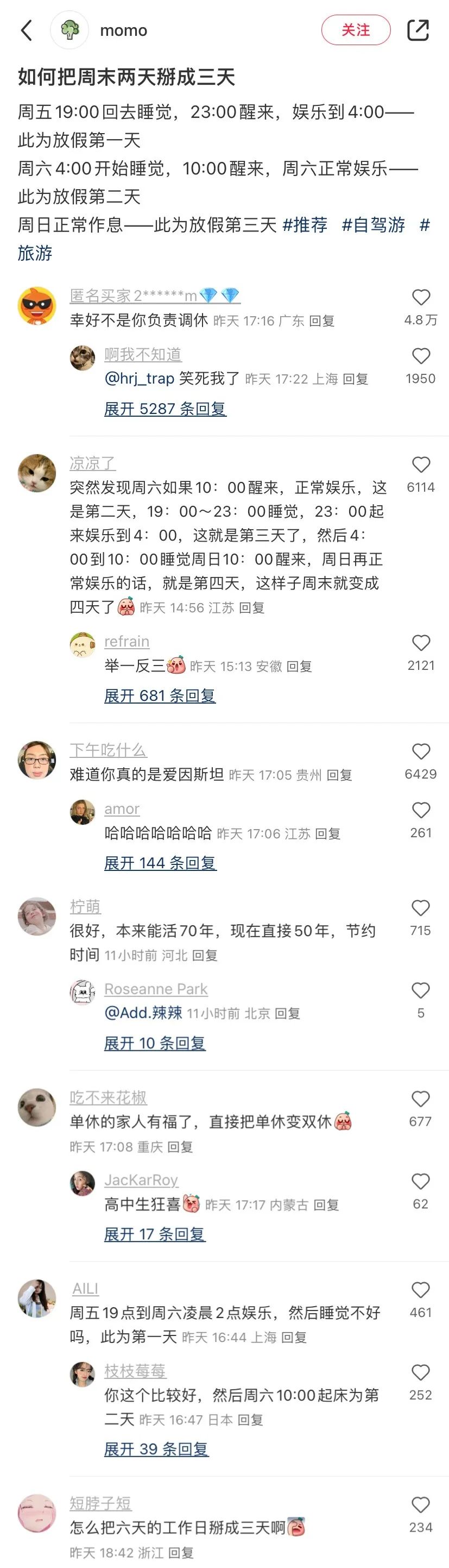
Task: Open the #自驾游 hashtag
Action: (x=373, y=224)
